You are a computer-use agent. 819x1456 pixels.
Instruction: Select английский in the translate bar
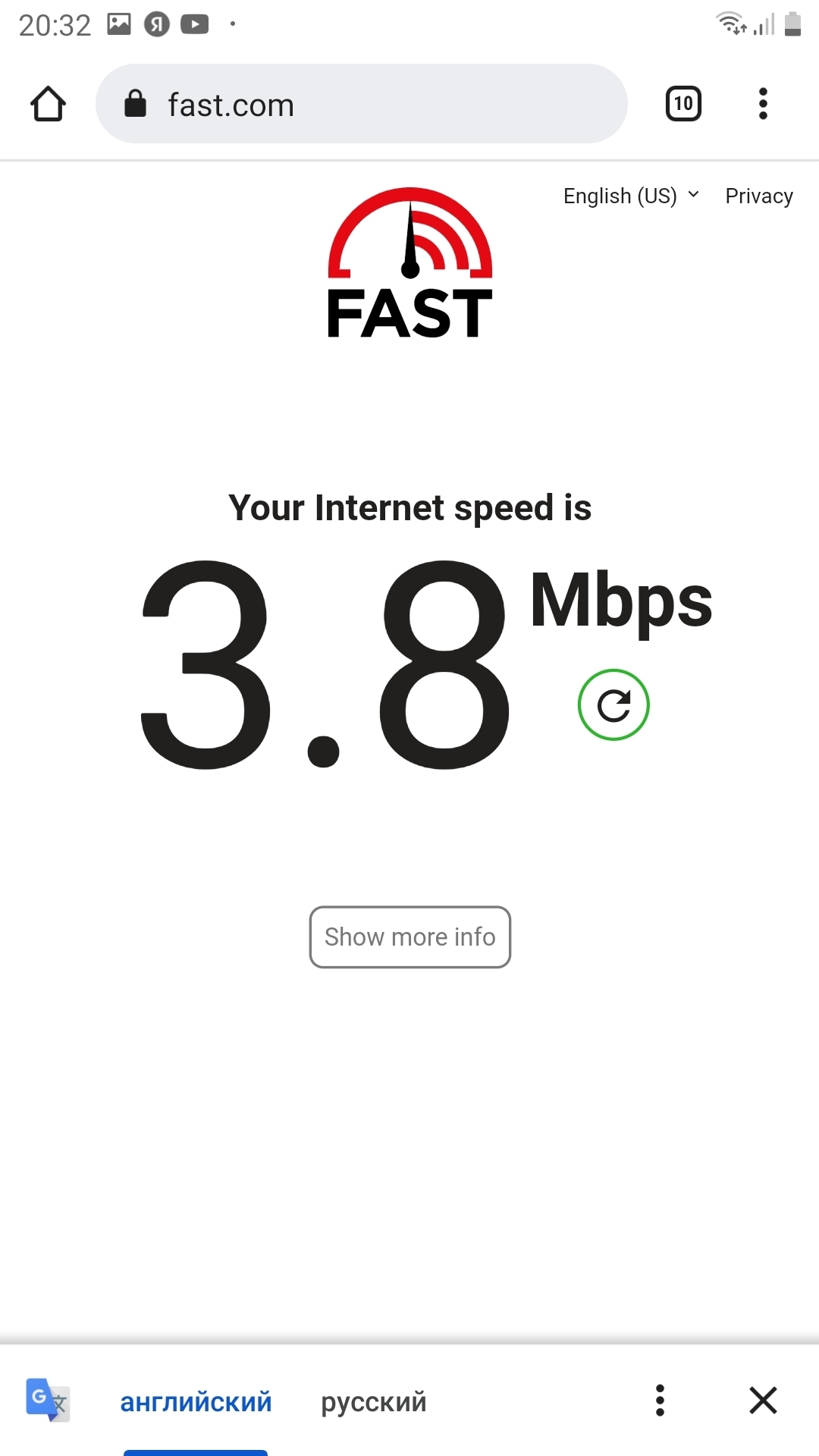tap(196, 1401)
